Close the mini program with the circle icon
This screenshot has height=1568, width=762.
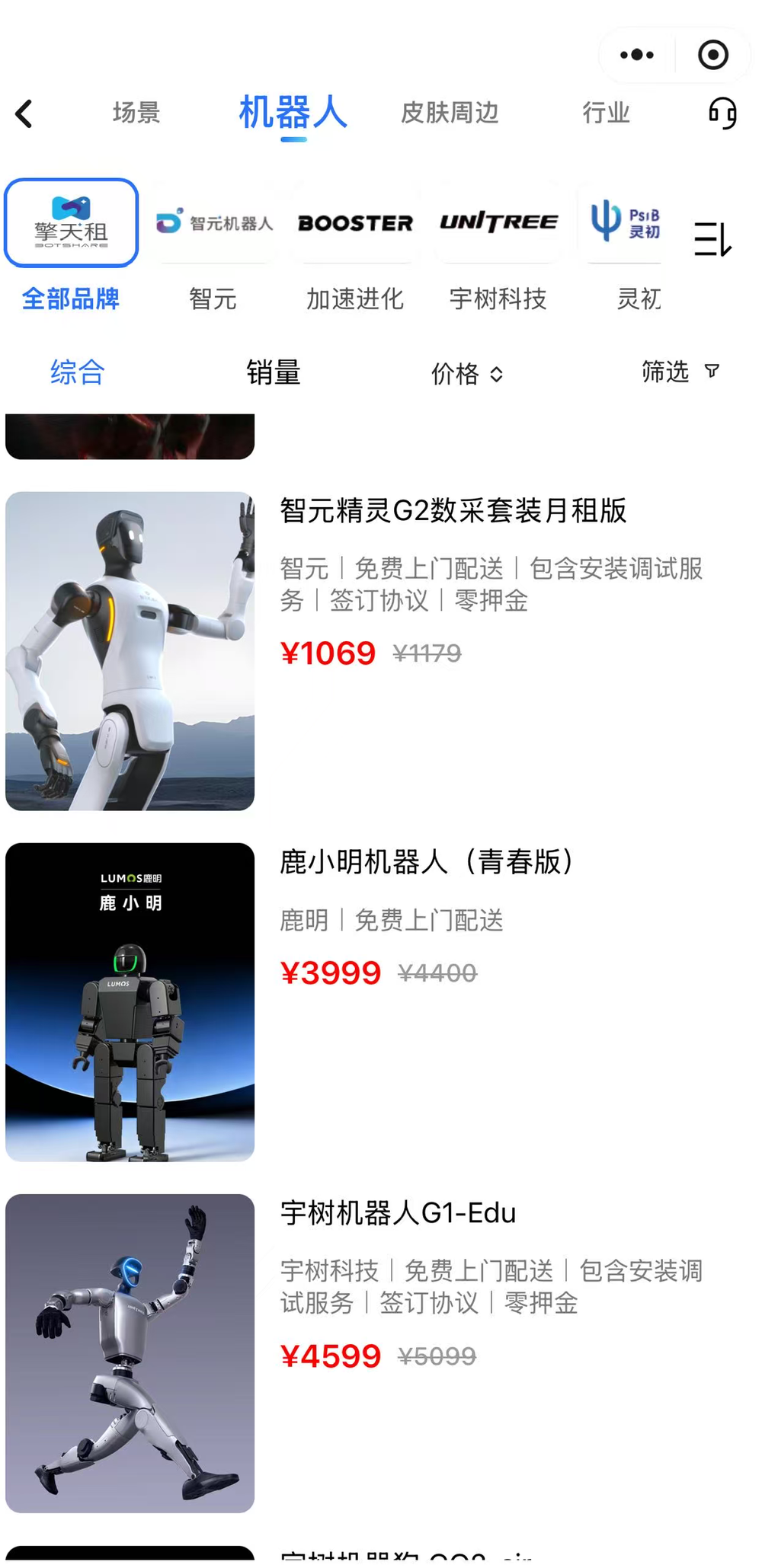[x=712, y=55]
